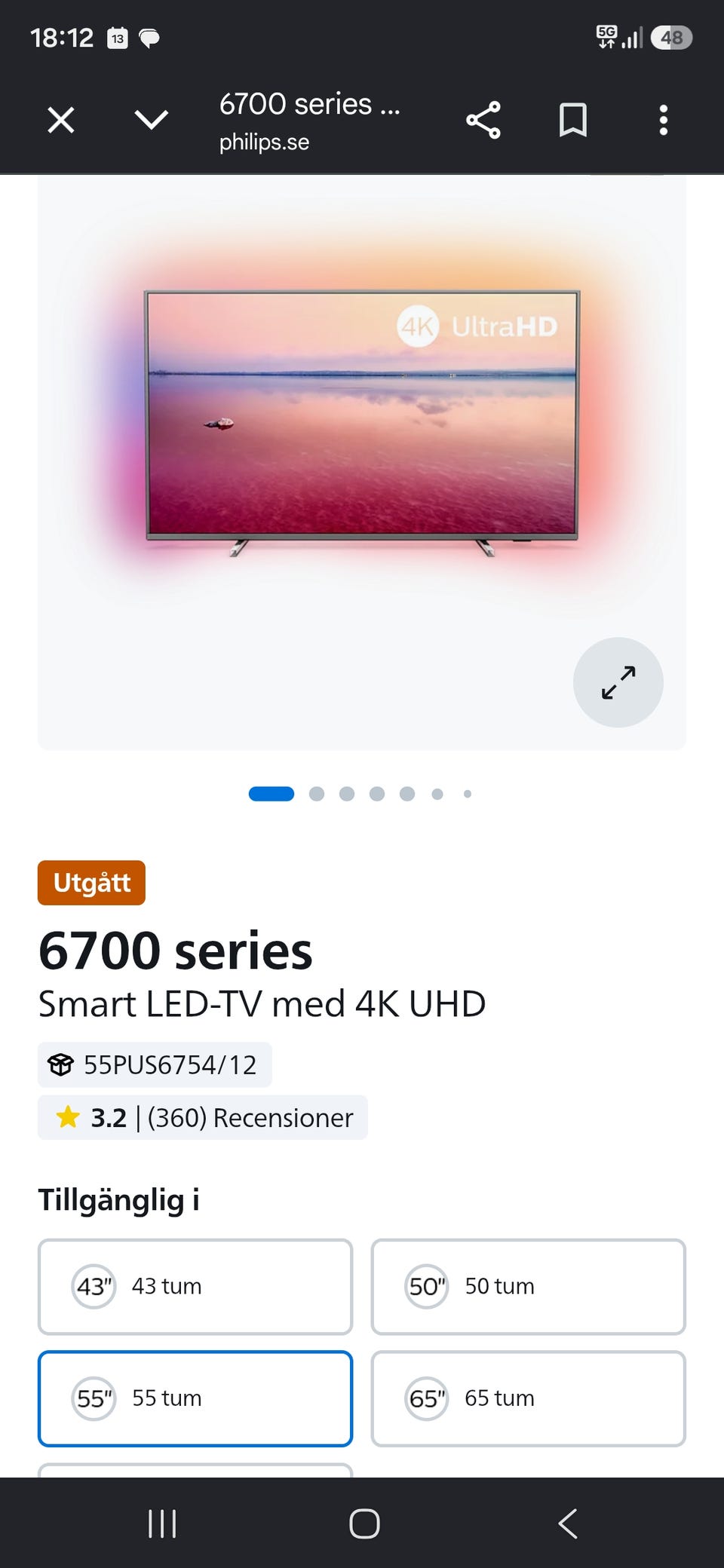Close the browser custom tab

click(61, 120)
